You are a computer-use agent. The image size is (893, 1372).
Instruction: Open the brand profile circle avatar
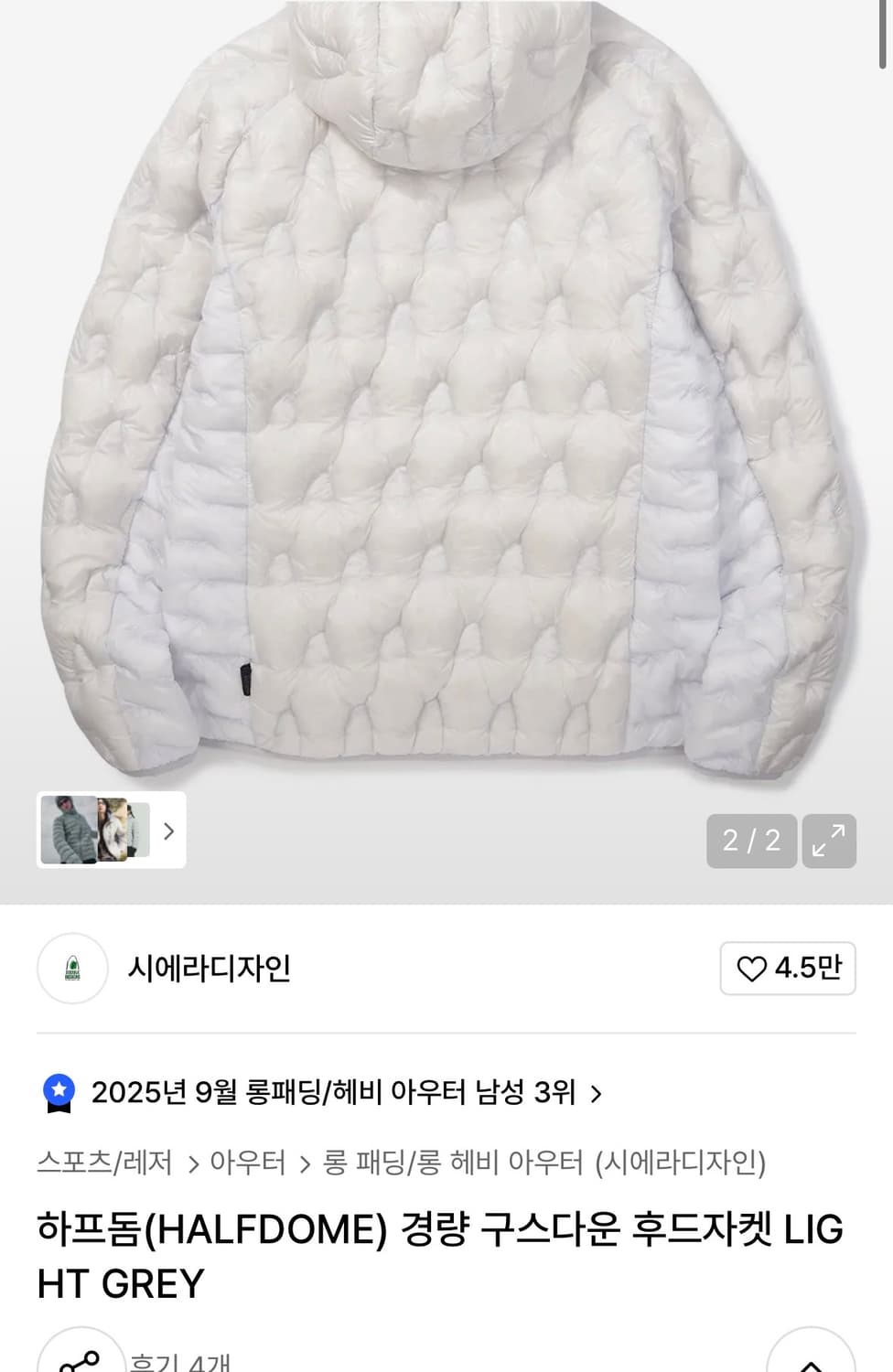tap(72, 969)
